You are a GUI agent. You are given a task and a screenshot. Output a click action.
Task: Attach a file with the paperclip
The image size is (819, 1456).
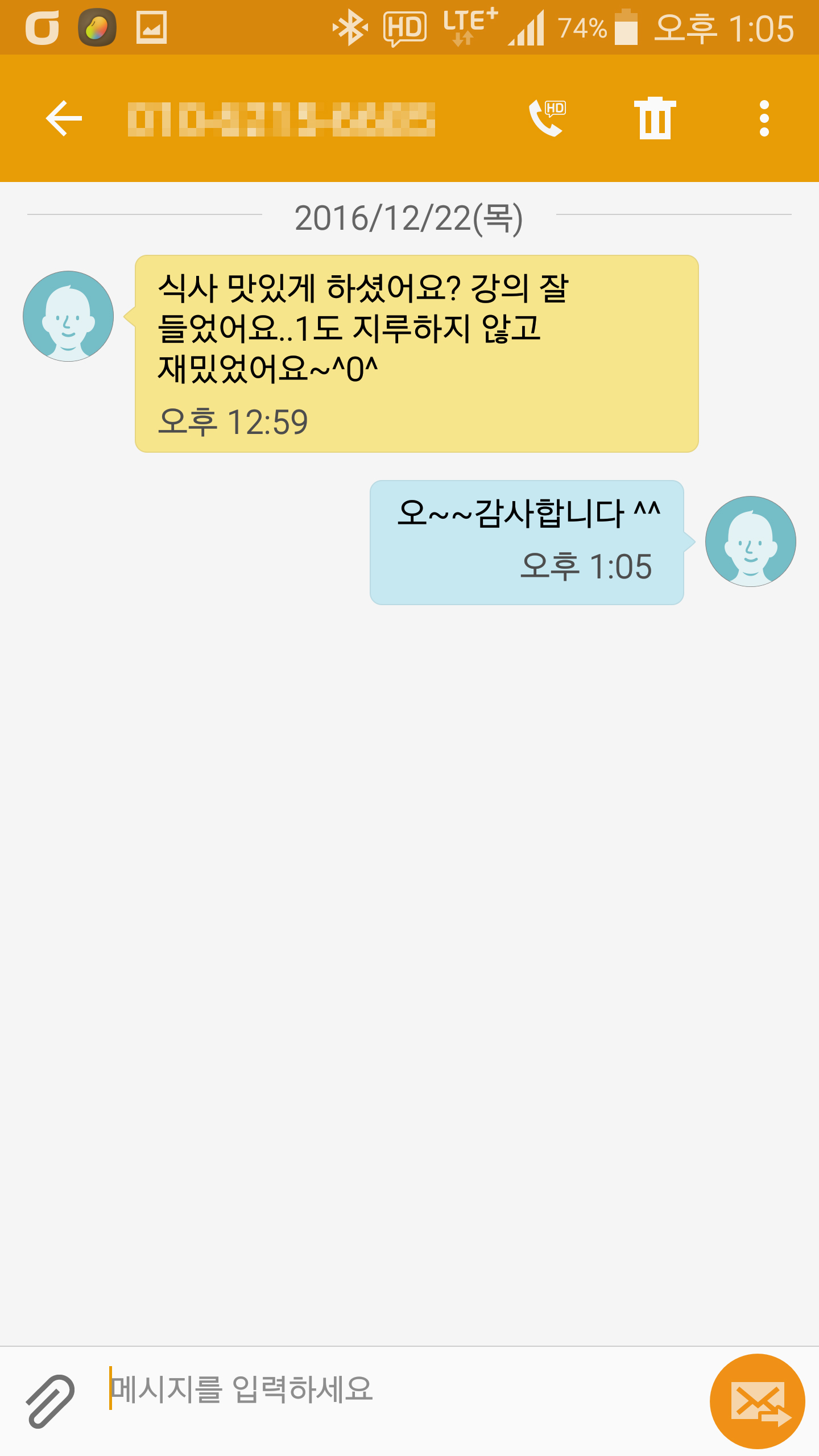pos(50,1400)
